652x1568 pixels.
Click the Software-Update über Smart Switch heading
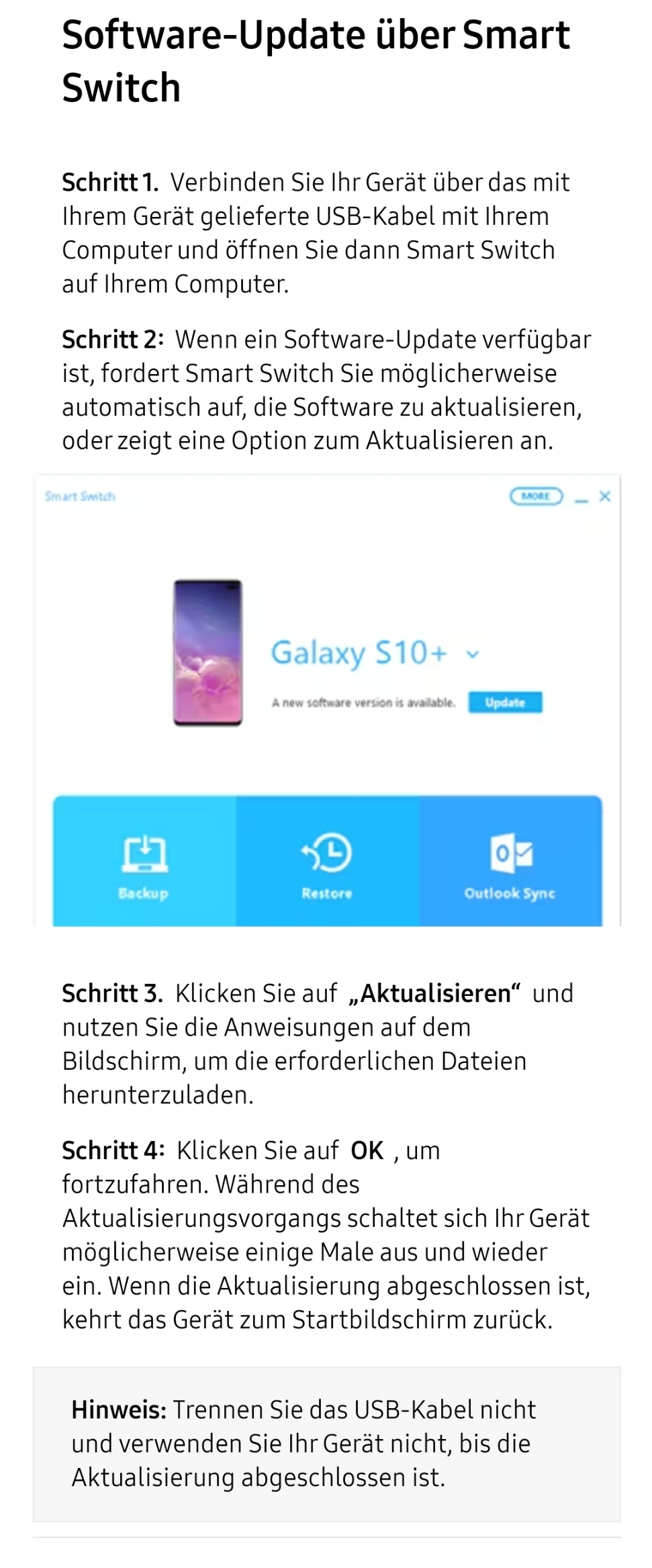(316, 60)
